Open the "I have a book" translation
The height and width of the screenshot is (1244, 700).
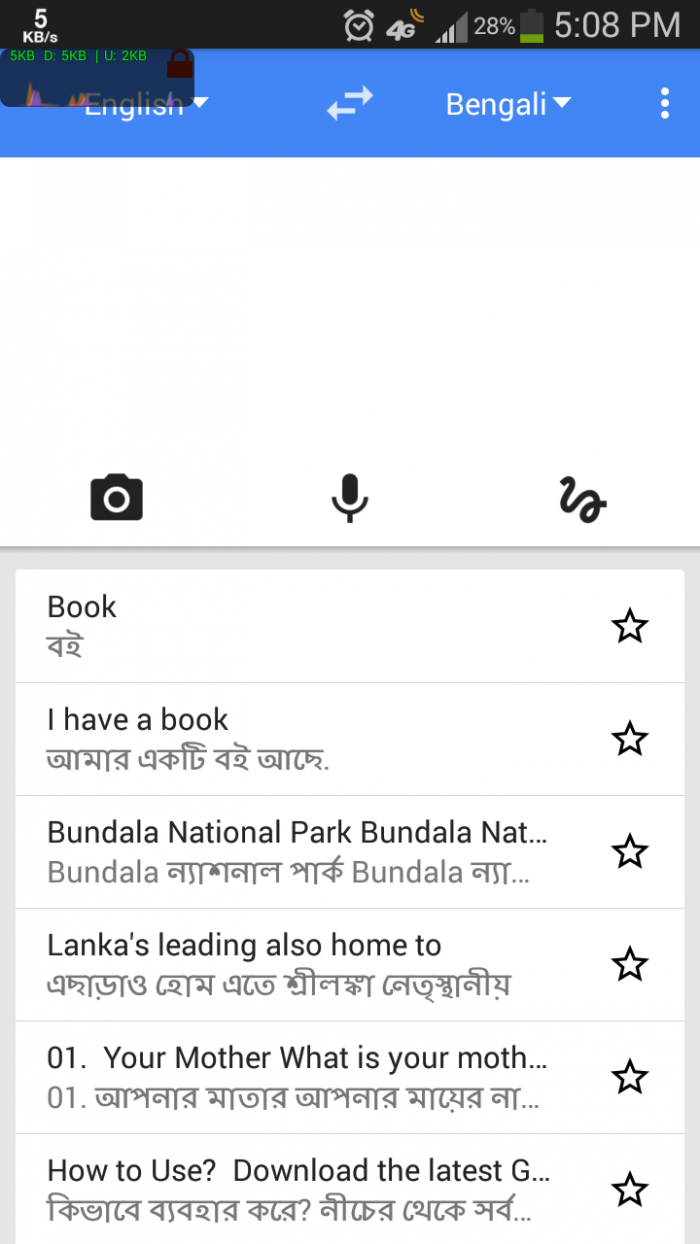click(x=300, y=739)
